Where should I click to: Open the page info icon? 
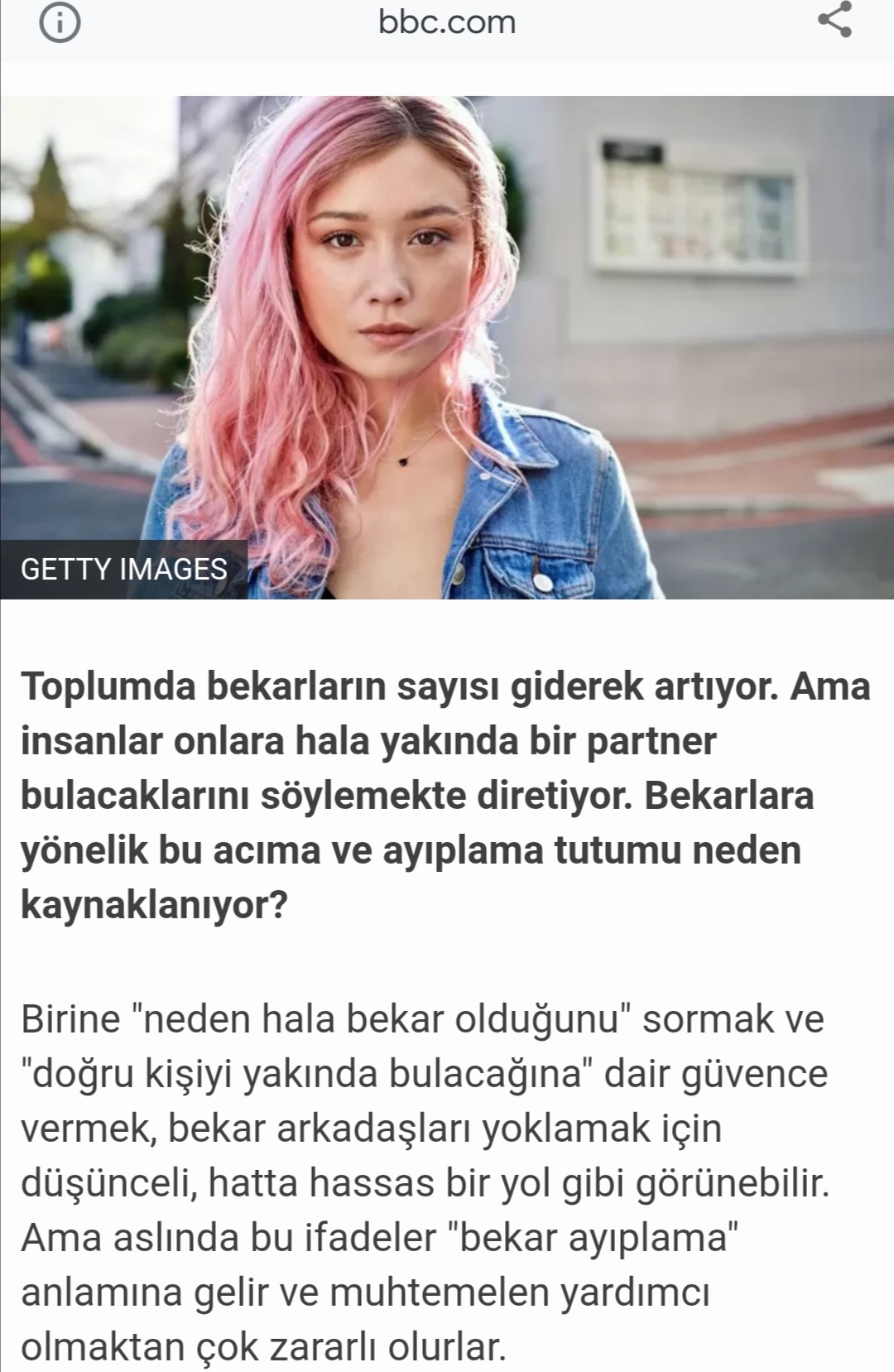pyautogui.click(x=60, y=22)
